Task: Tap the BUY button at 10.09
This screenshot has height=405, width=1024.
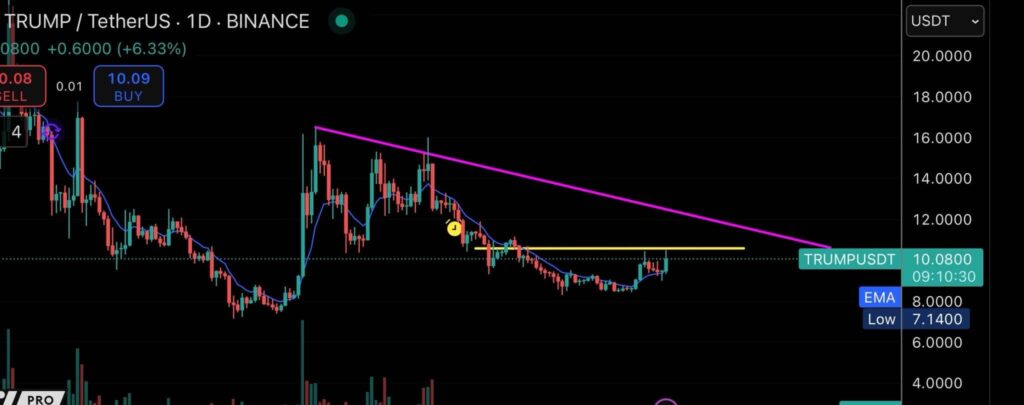Action: point(128,86)
